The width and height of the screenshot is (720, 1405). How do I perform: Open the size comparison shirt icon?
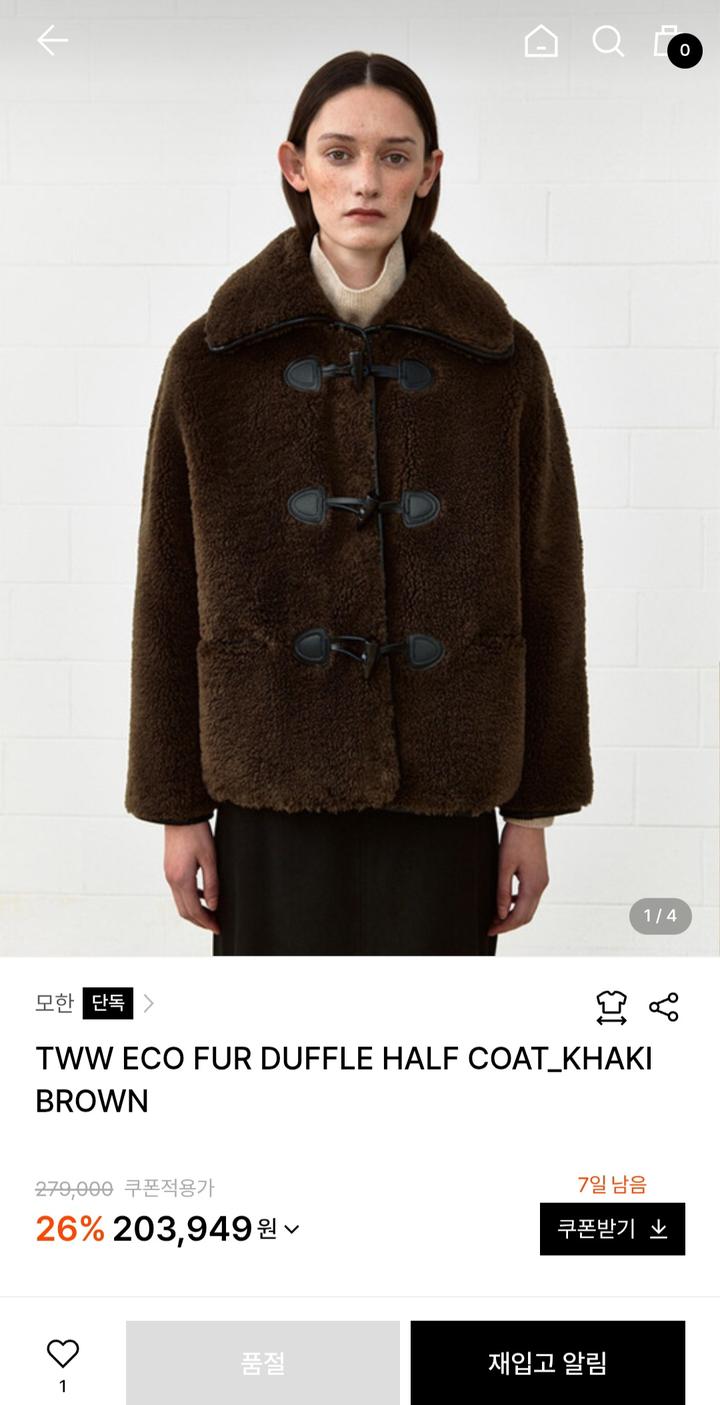pos(611,1007)
